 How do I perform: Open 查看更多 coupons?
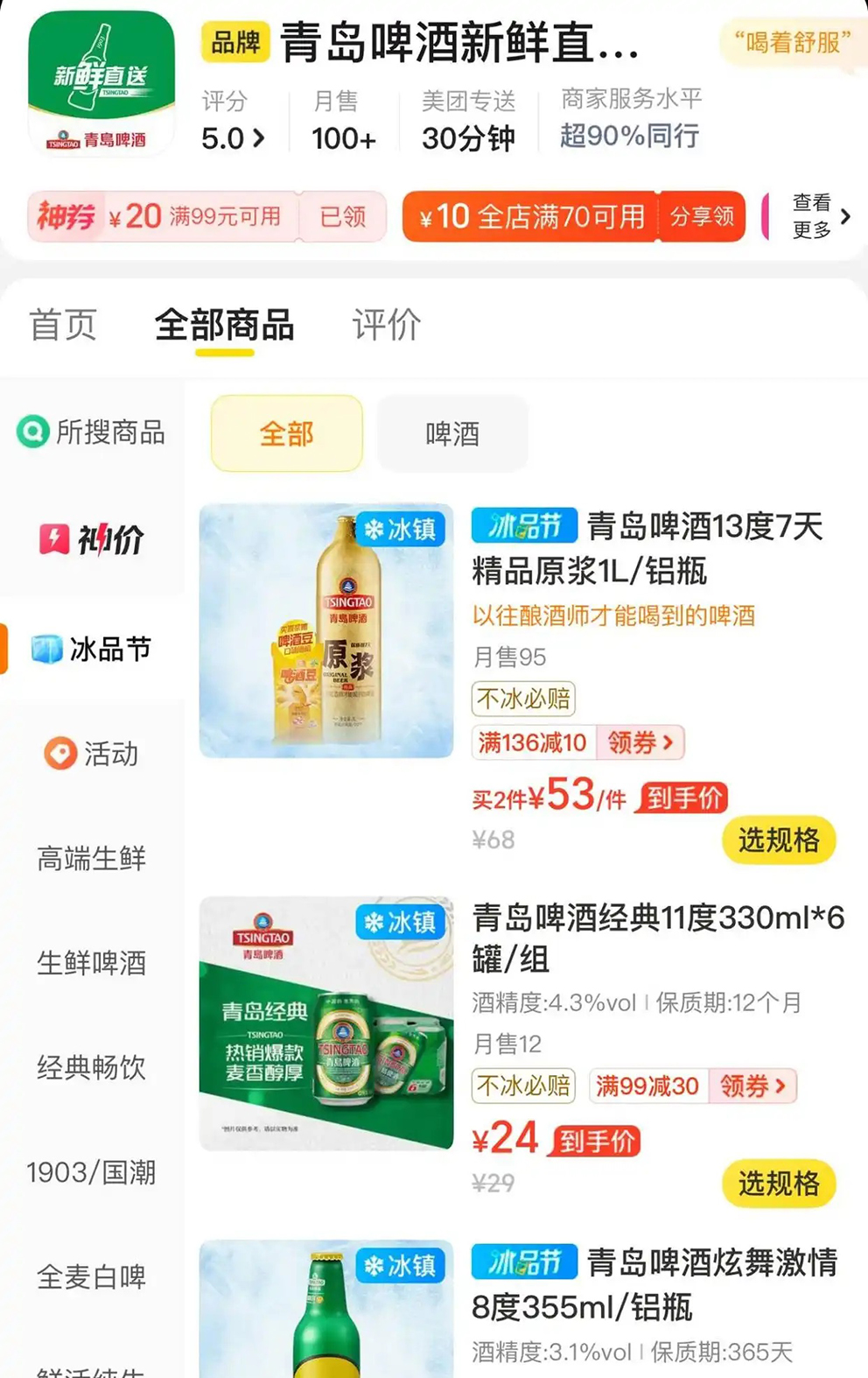[x=822, y=216]
